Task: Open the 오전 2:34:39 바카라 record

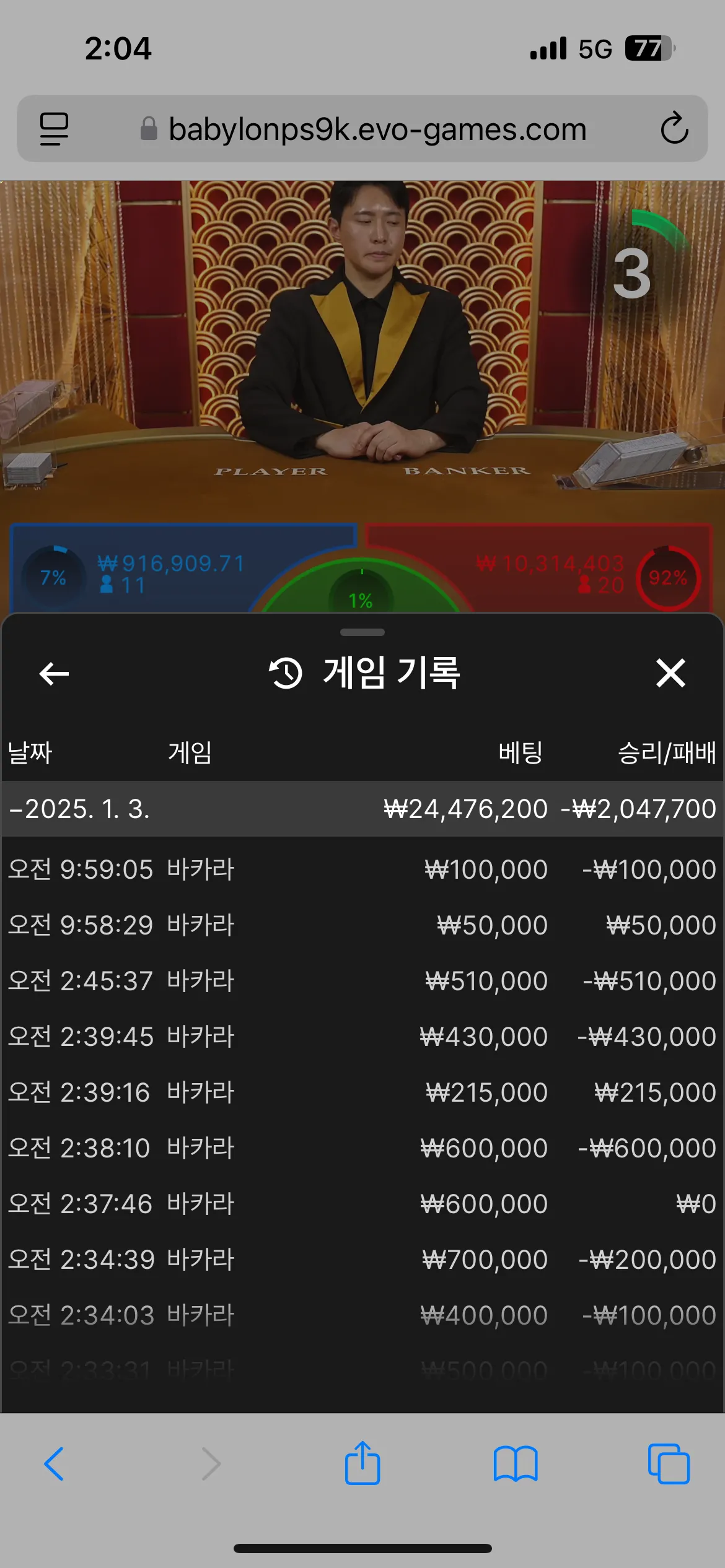Action: [362, 1260]
